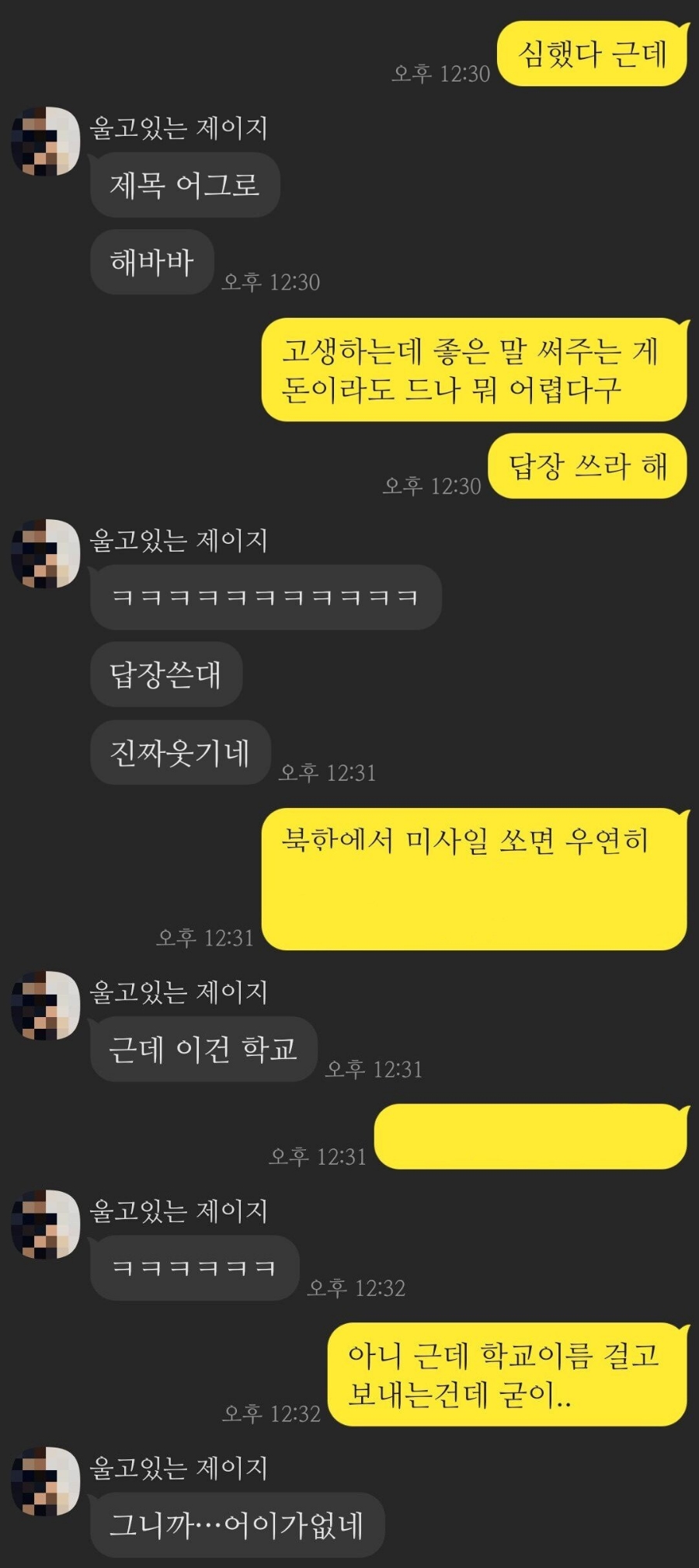Click the 답장쓴대 gray bubble
The width and height of the screenshot is (699, 1568).
click(x=165, y=675)
